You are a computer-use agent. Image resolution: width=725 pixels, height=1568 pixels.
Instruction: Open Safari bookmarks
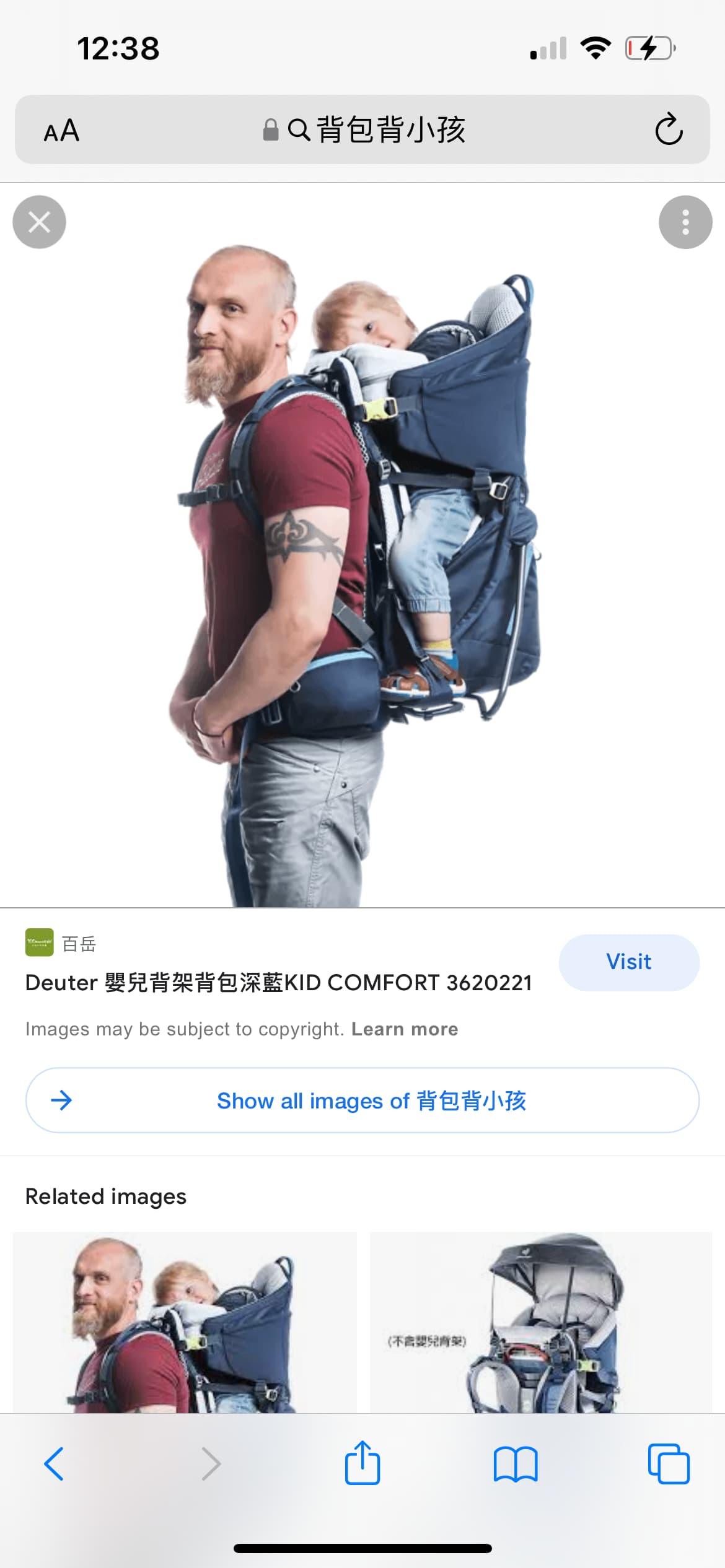(516, 1465)
